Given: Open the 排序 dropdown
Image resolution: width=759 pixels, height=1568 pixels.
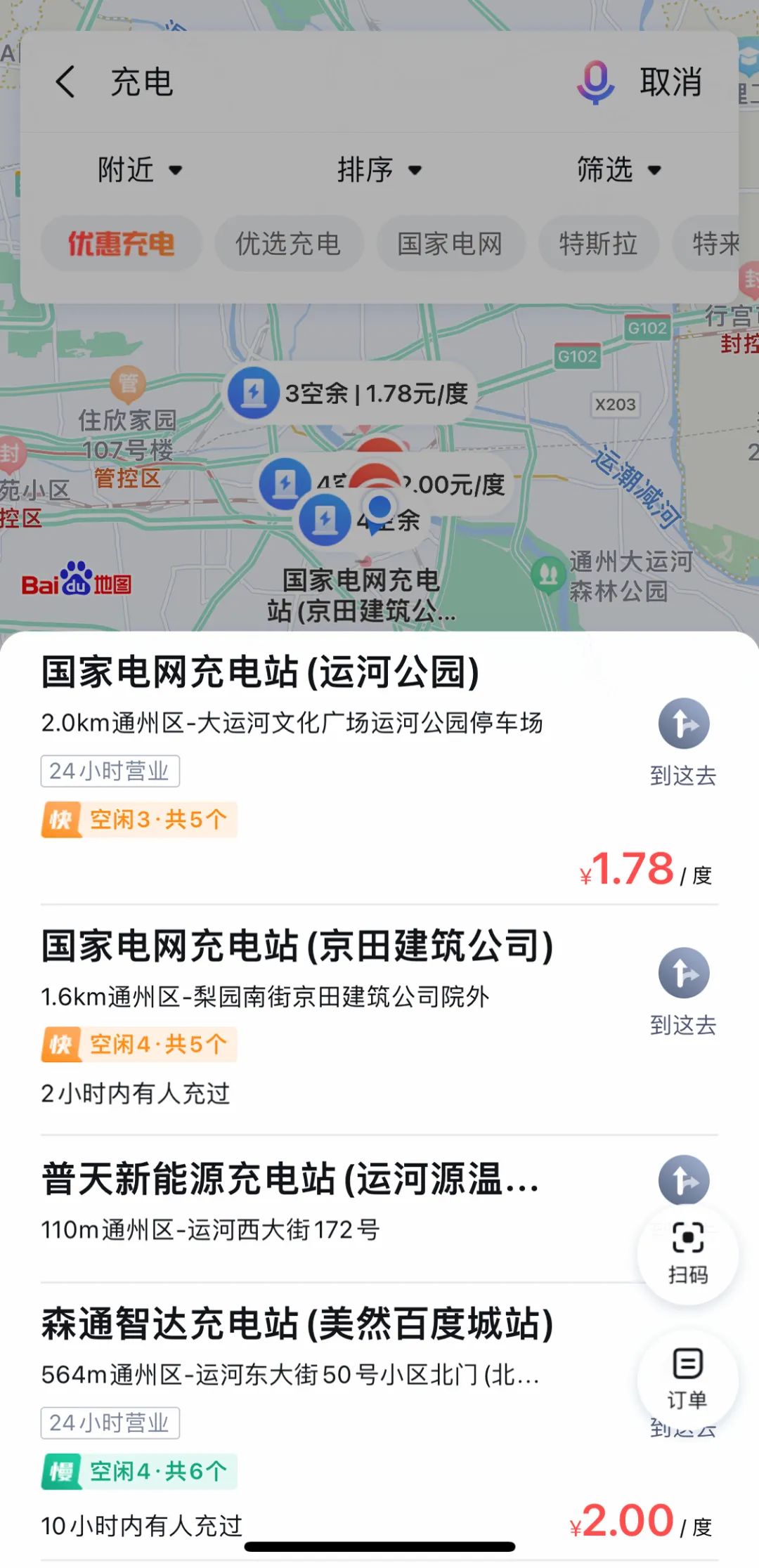Looking at the screenshot, I should click(379, 169).
